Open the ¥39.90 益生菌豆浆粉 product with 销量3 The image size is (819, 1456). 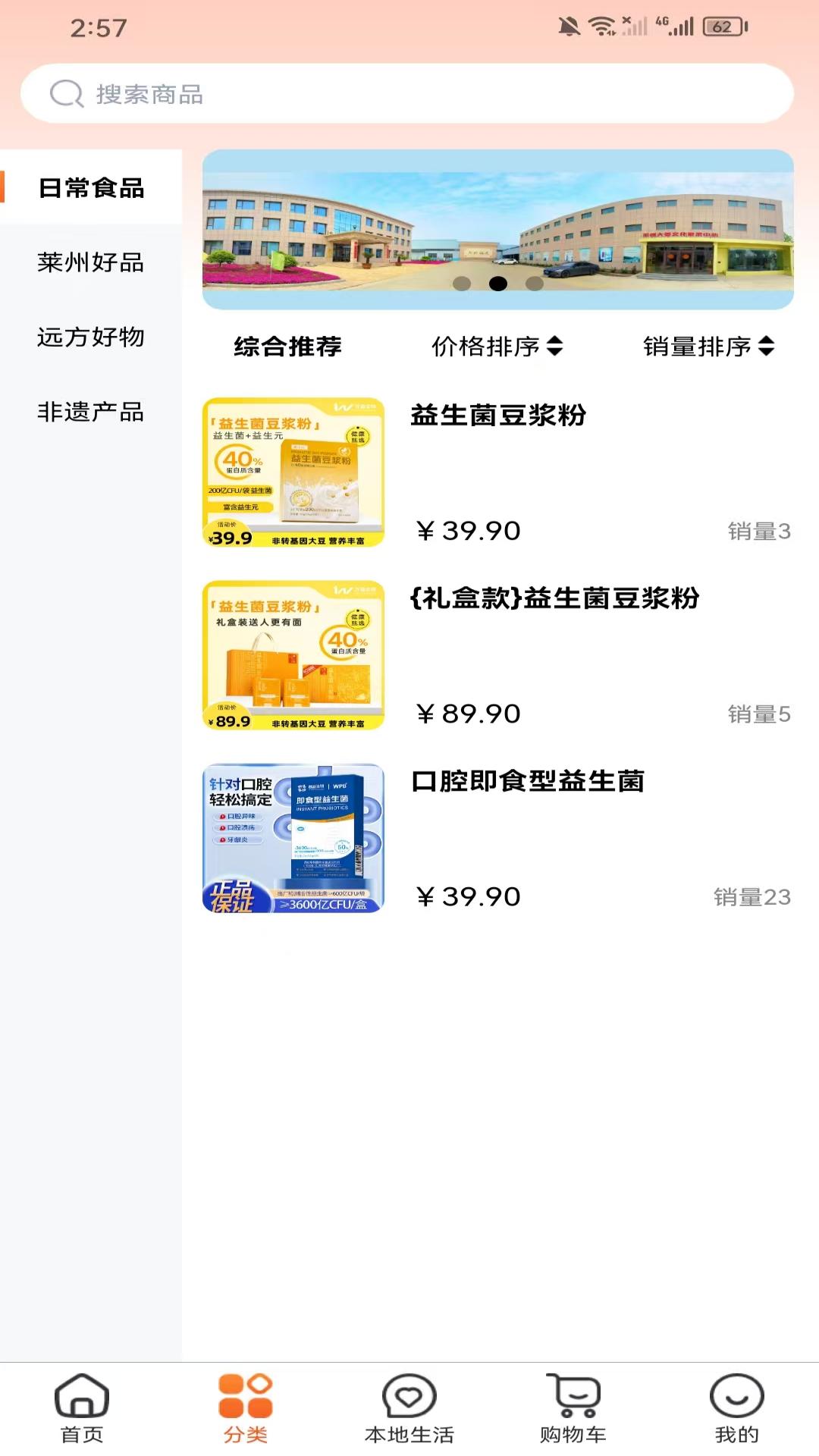pos(497,472)
